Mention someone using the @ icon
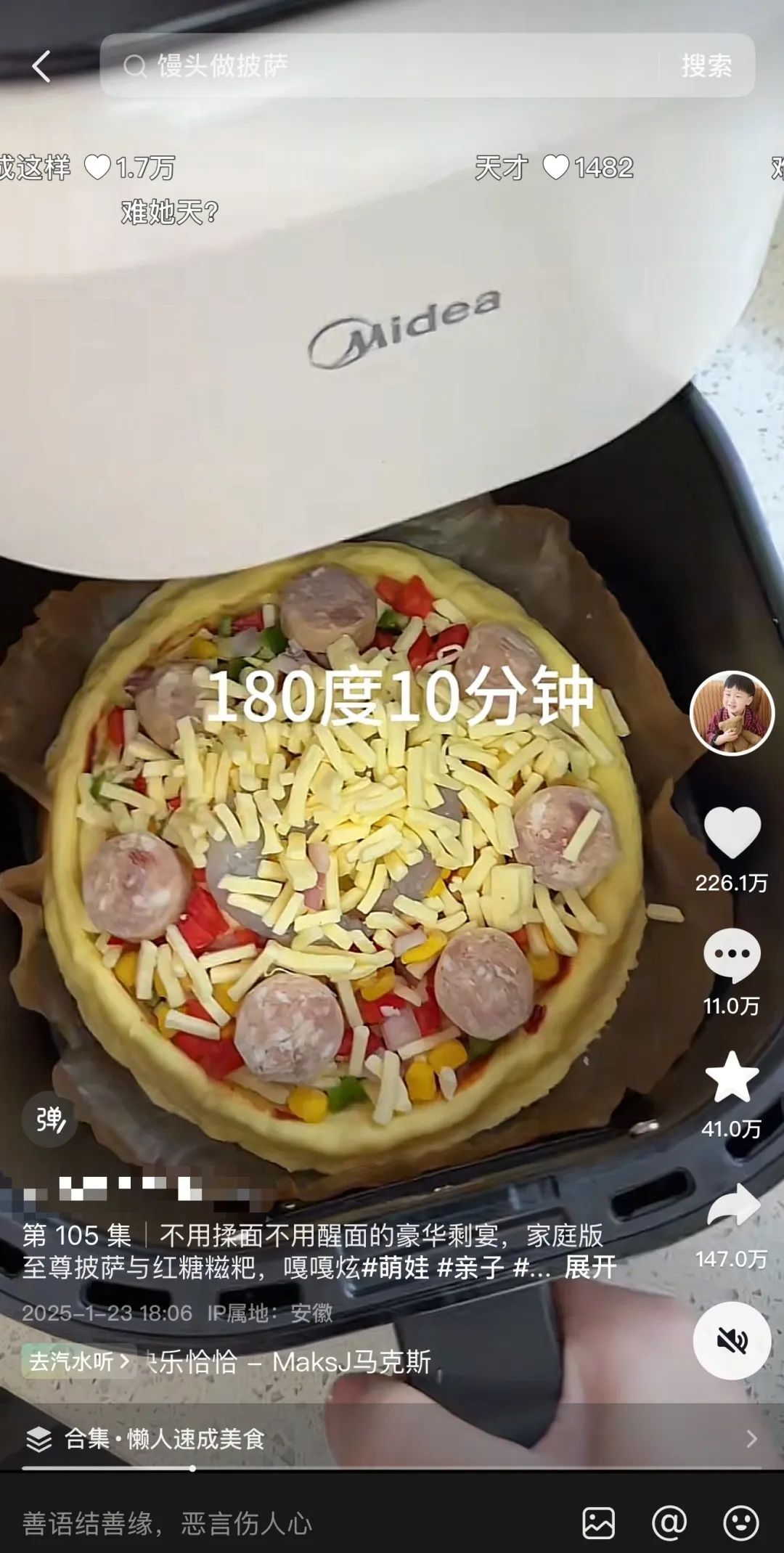Viewport: 784px width, 1553px height. (x=669, y=1523)
